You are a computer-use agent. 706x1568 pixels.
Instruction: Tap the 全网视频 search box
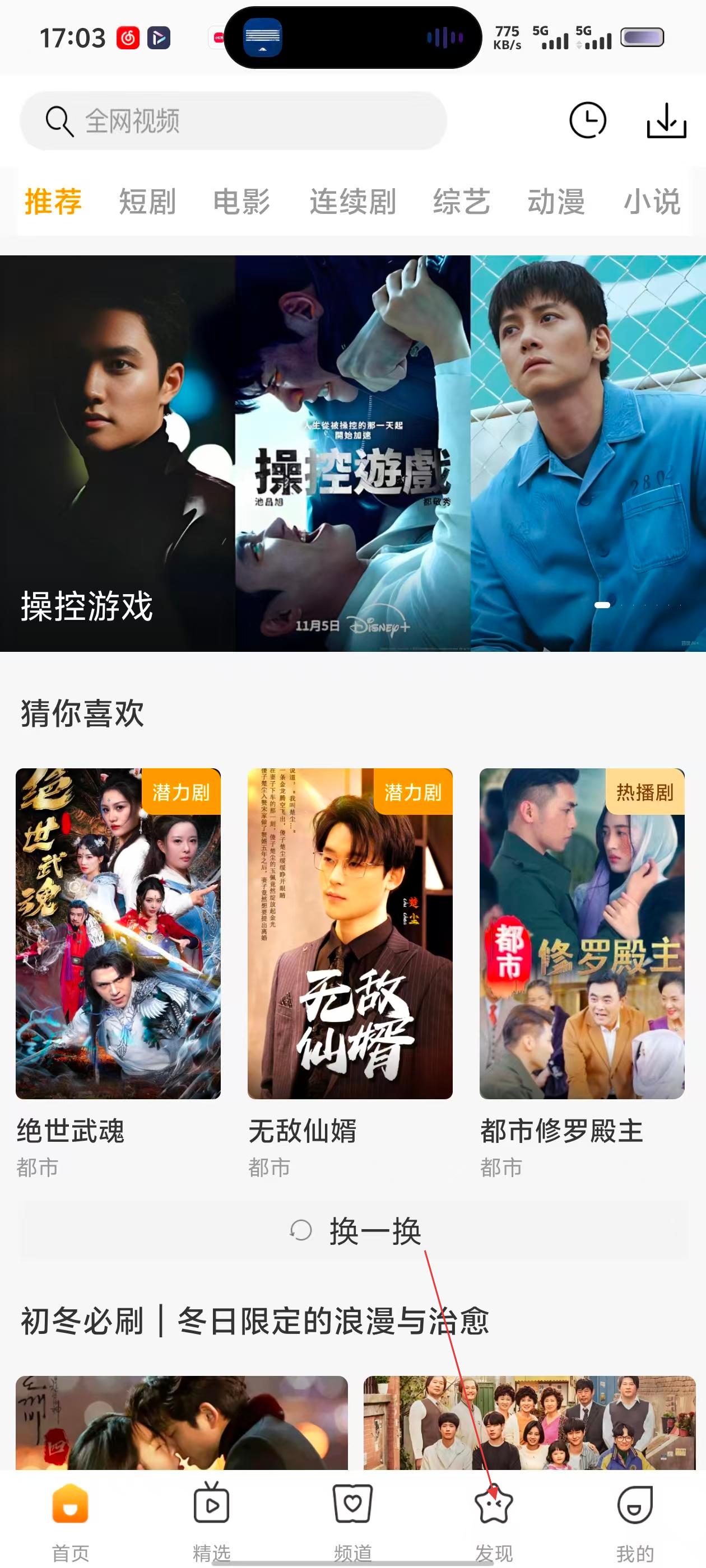[233, 121]
